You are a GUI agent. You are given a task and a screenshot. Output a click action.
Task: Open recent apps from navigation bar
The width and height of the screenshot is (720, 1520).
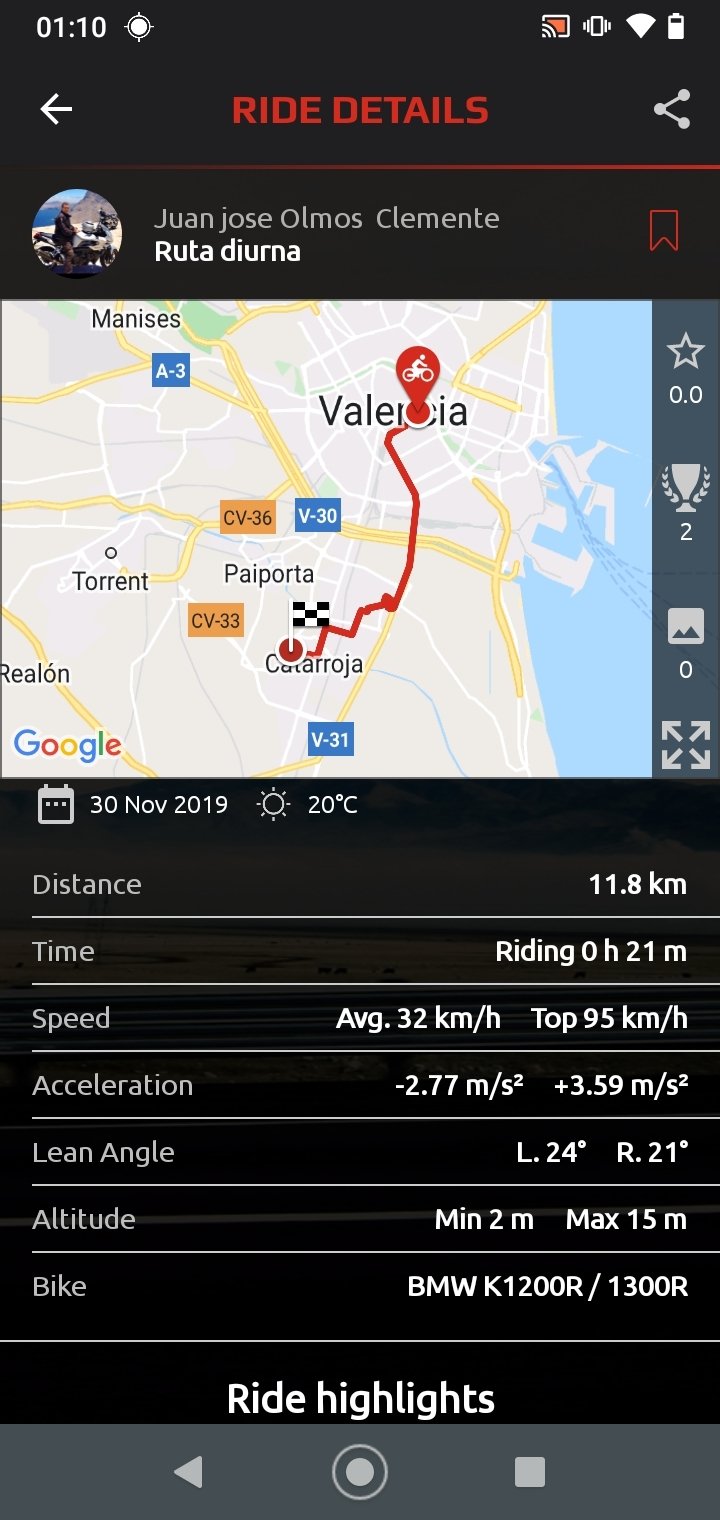[529, 1472]
